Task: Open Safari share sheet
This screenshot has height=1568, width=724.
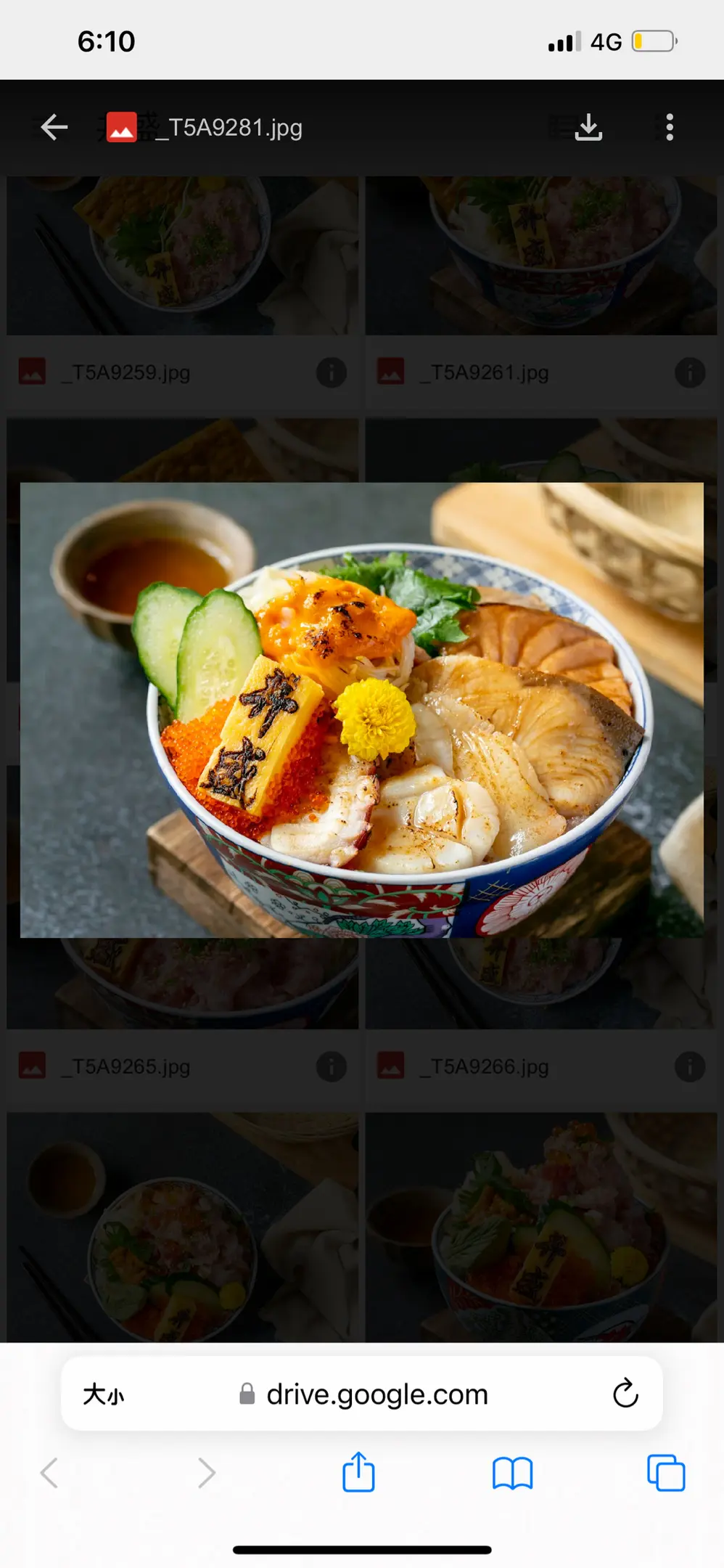Action: click(x=358, y=1473)
